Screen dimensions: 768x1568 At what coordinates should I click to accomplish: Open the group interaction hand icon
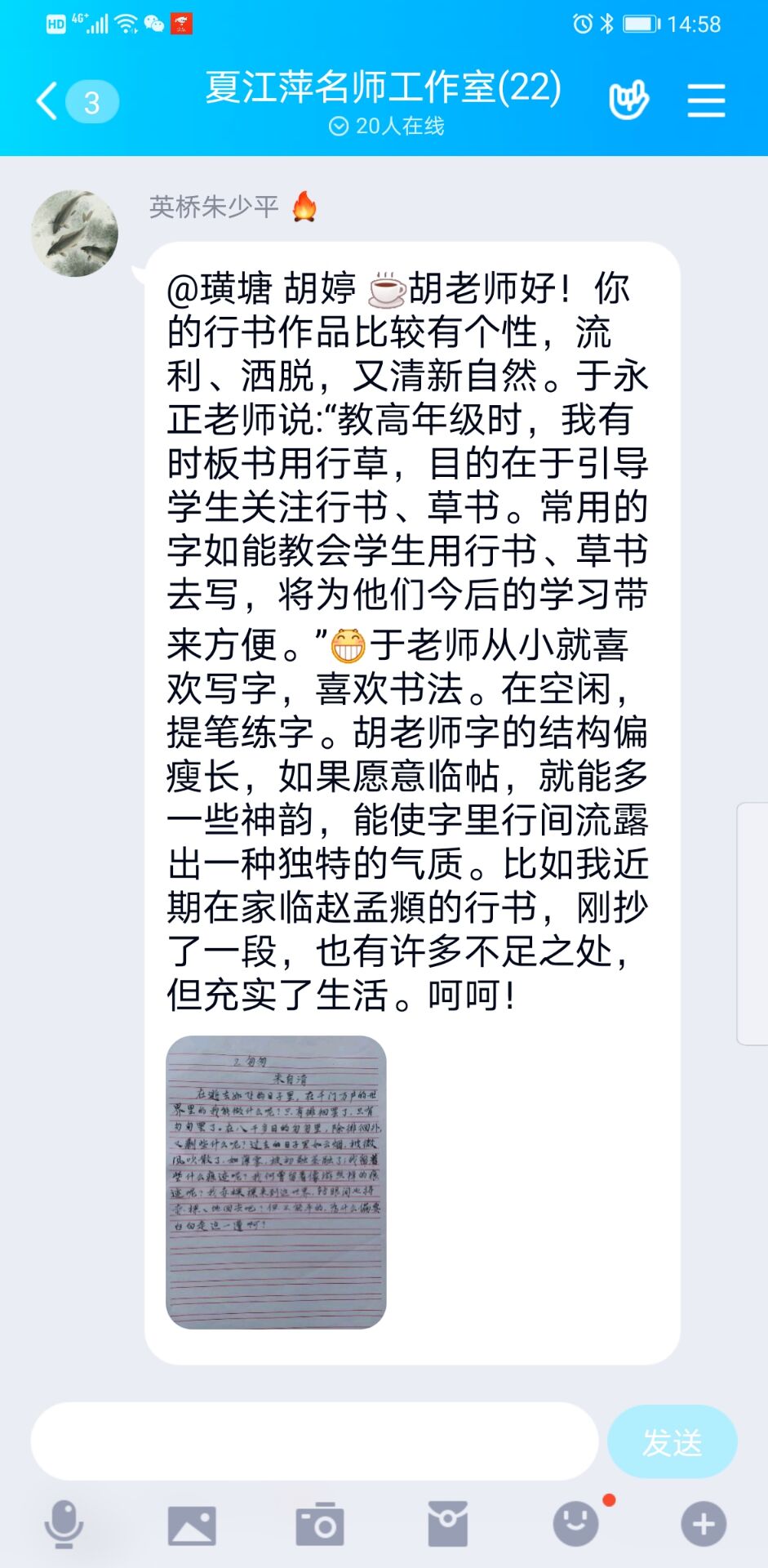pyautogui.click(x=628, y=100)
